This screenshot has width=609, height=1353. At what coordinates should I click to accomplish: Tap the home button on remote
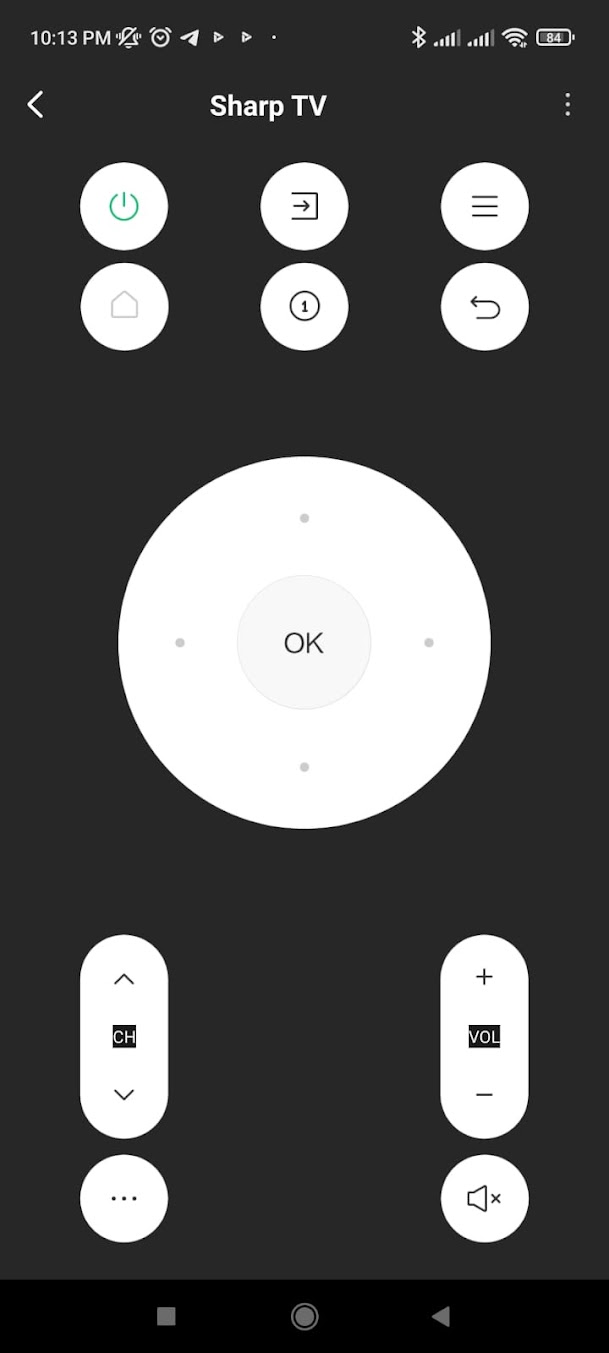pyautogui.click(x=124, y=307)
